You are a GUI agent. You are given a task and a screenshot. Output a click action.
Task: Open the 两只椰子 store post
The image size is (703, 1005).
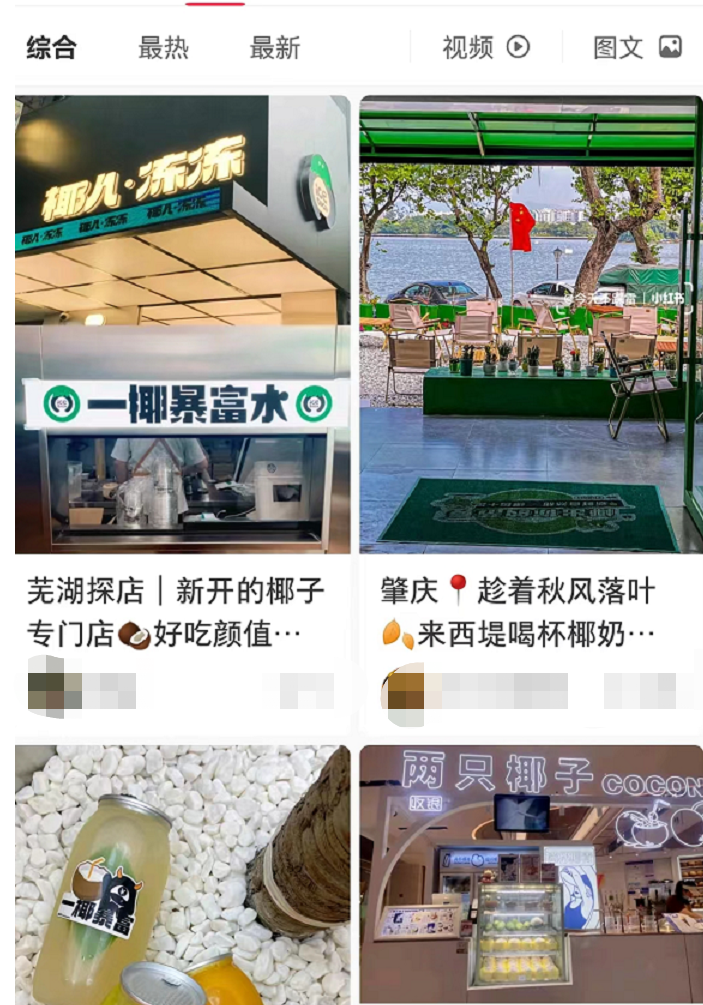pos(530,875)
